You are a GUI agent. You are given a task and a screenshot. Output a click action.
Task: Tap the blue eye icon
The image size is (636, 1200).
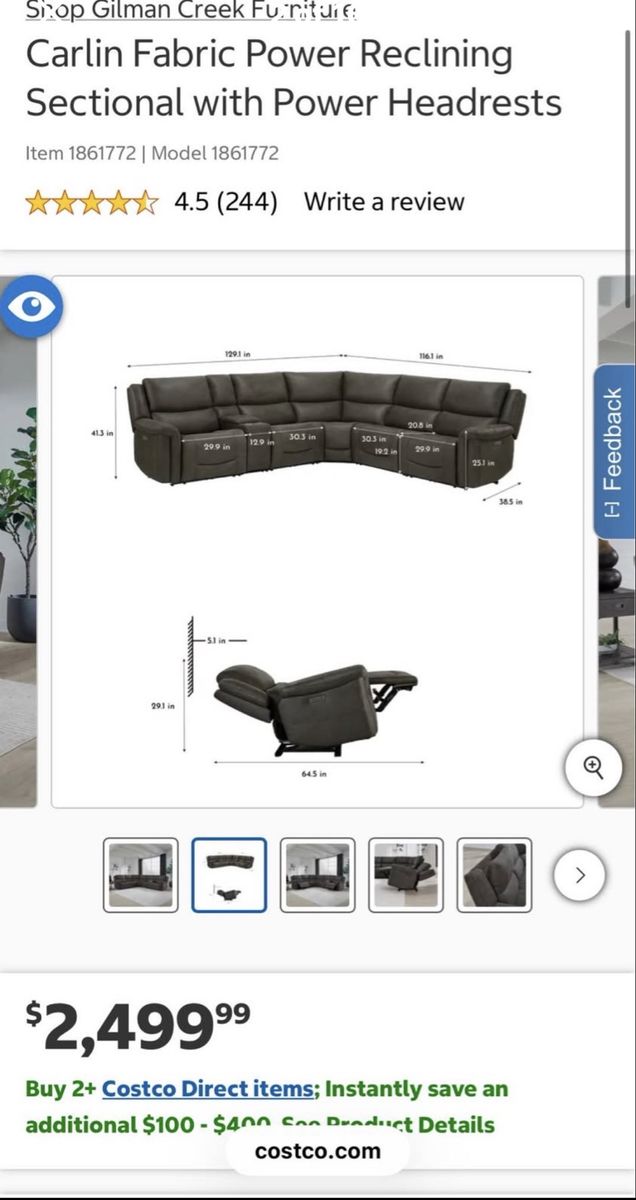tap(33, 305)
